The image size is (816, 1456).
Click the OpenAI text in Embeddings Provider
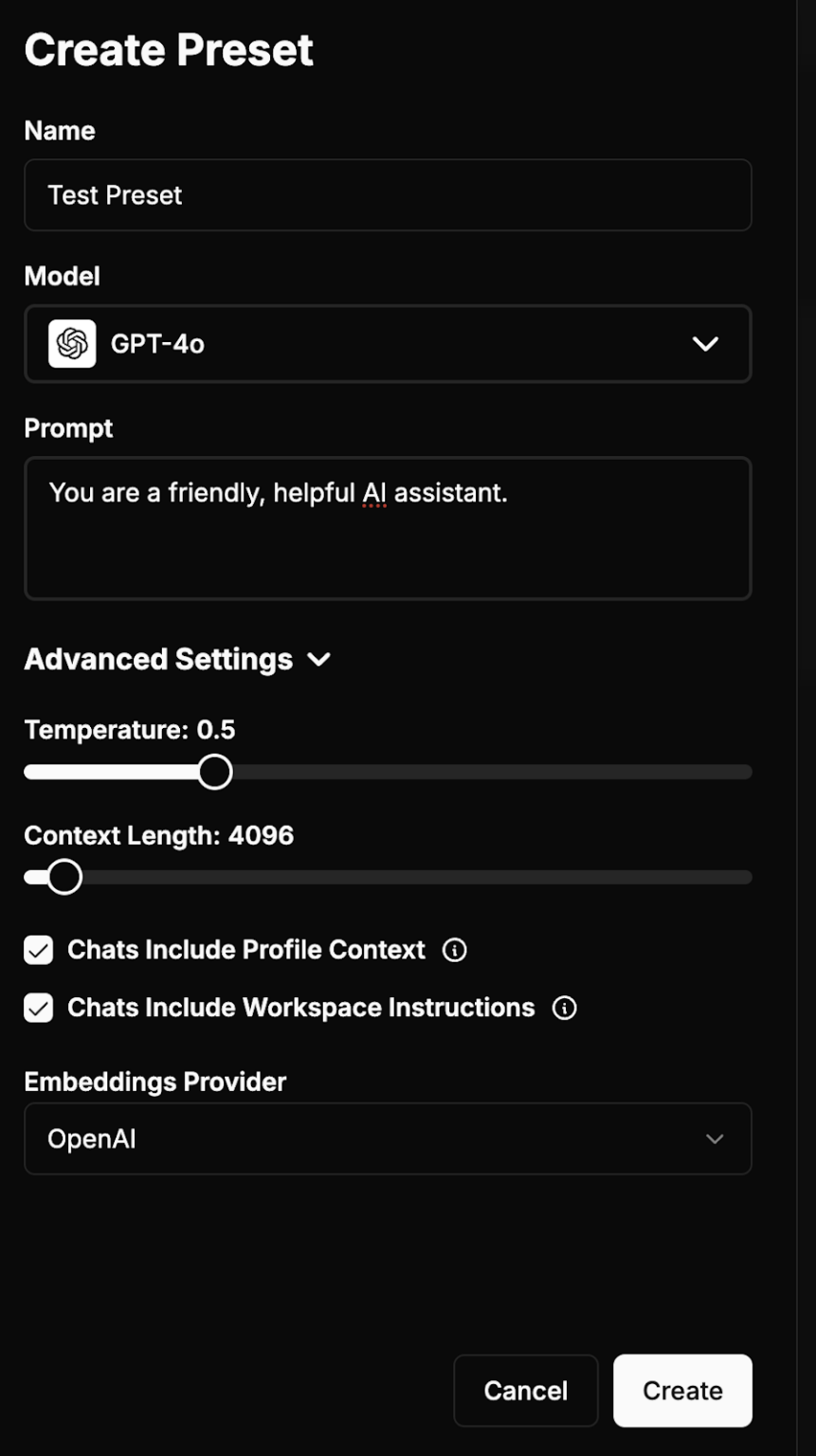coord(91,1138)
